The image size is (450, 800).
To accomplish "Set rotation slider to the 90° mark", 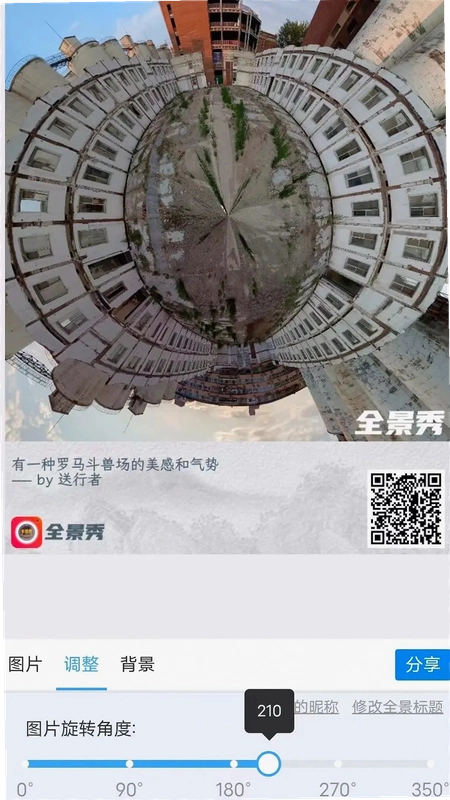I will [x=130, y=764].
